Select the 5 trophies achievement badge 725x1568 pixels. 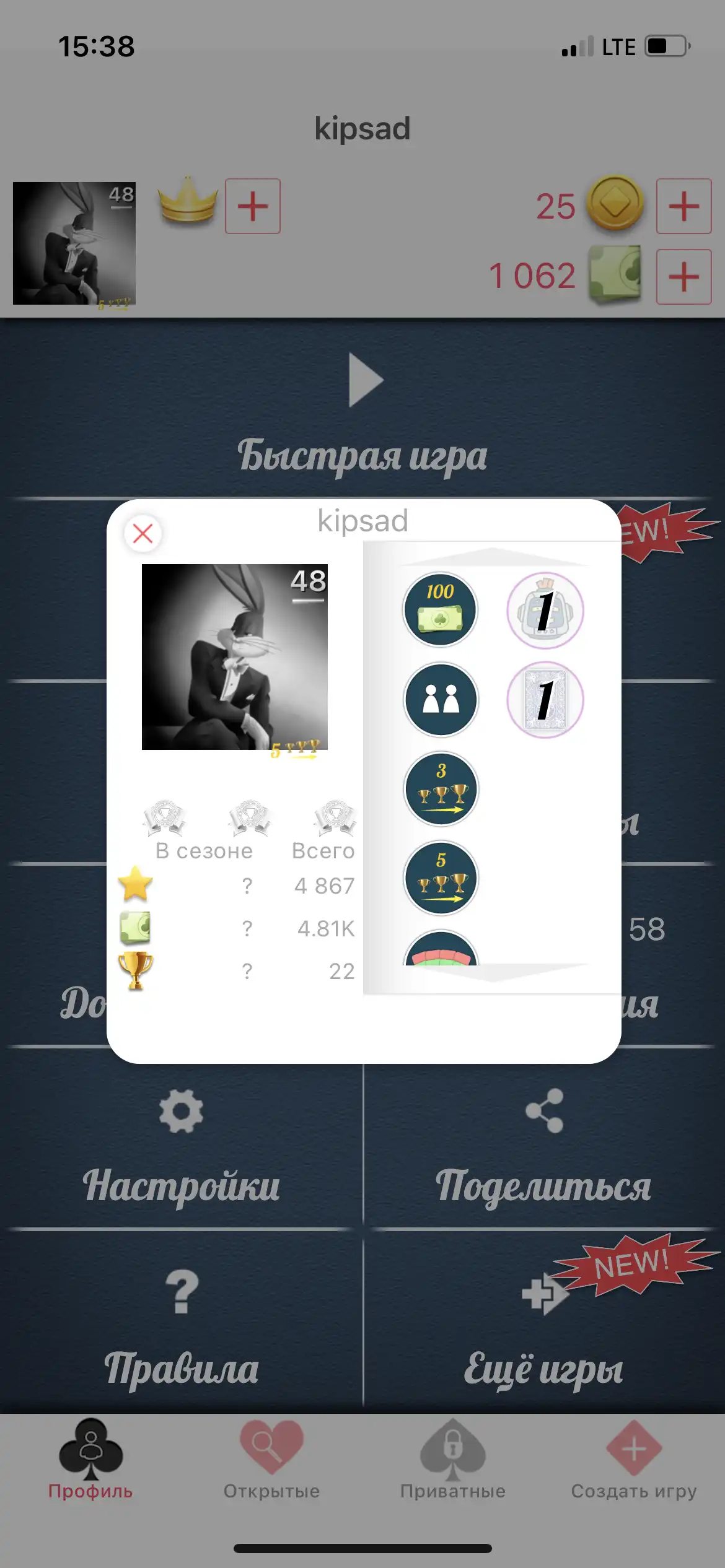click(441, 878)
